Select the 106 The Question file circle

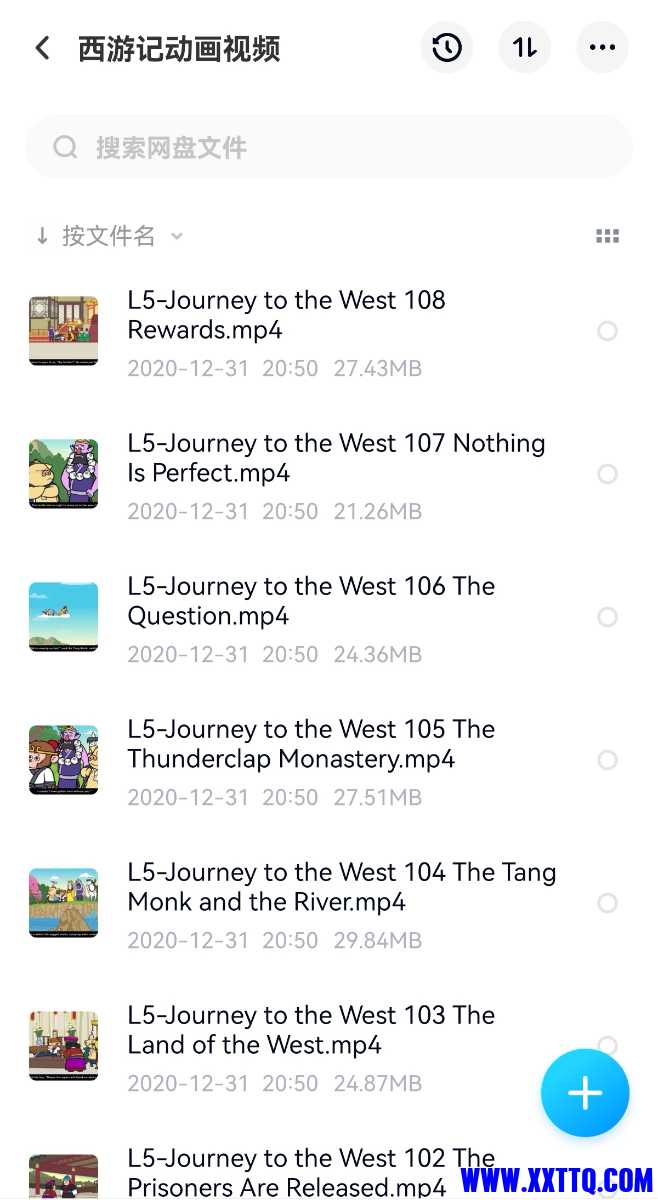pyautogui.click(x=607, y=617)
